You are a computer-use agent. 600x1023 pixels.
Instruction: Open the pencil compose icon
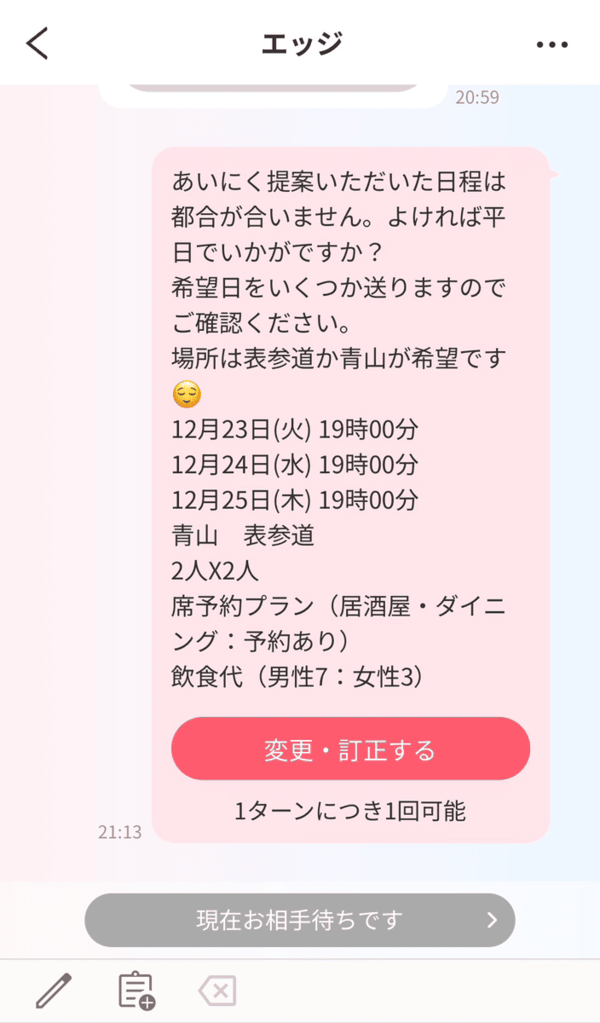pos(53,990)
